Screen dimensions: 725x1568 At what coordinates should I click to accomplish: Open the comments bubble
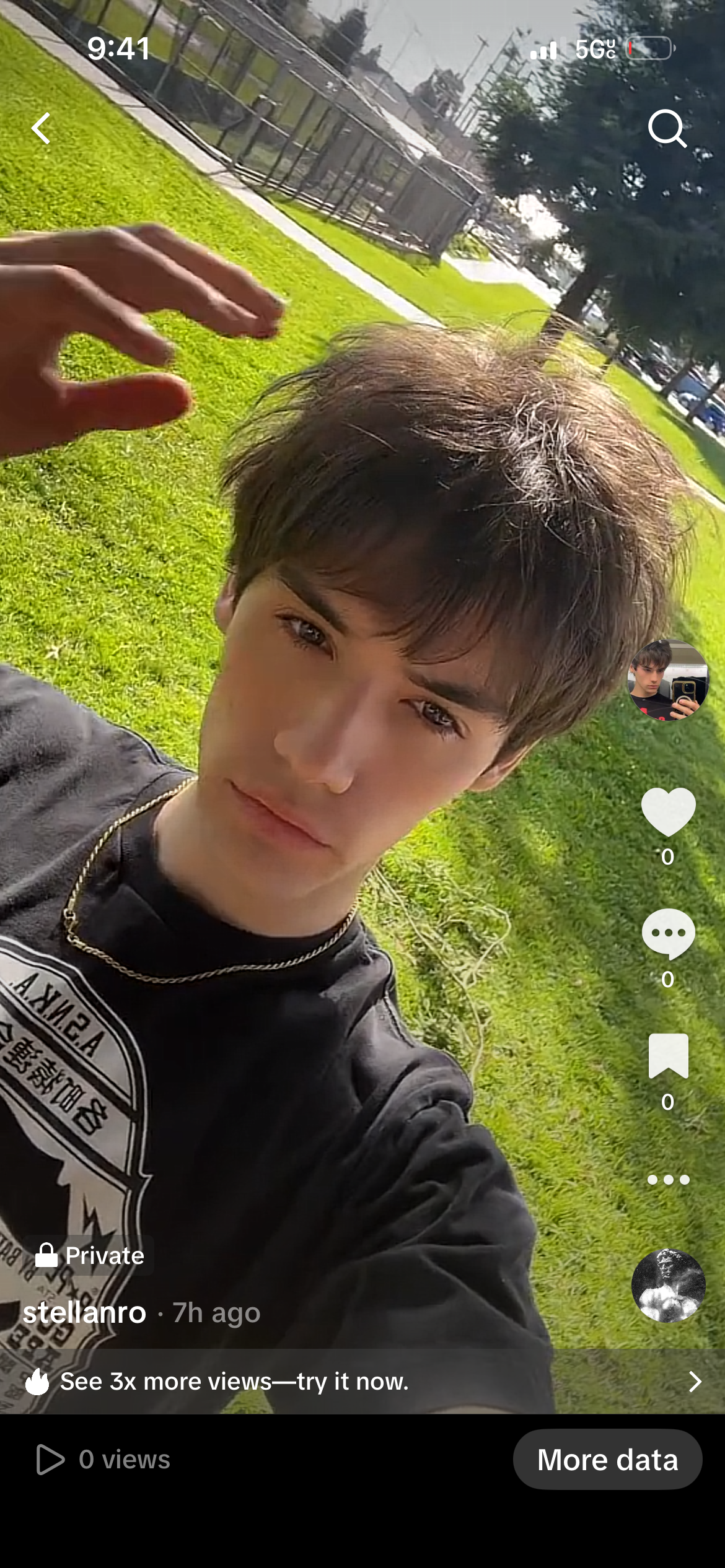(668, 934)
